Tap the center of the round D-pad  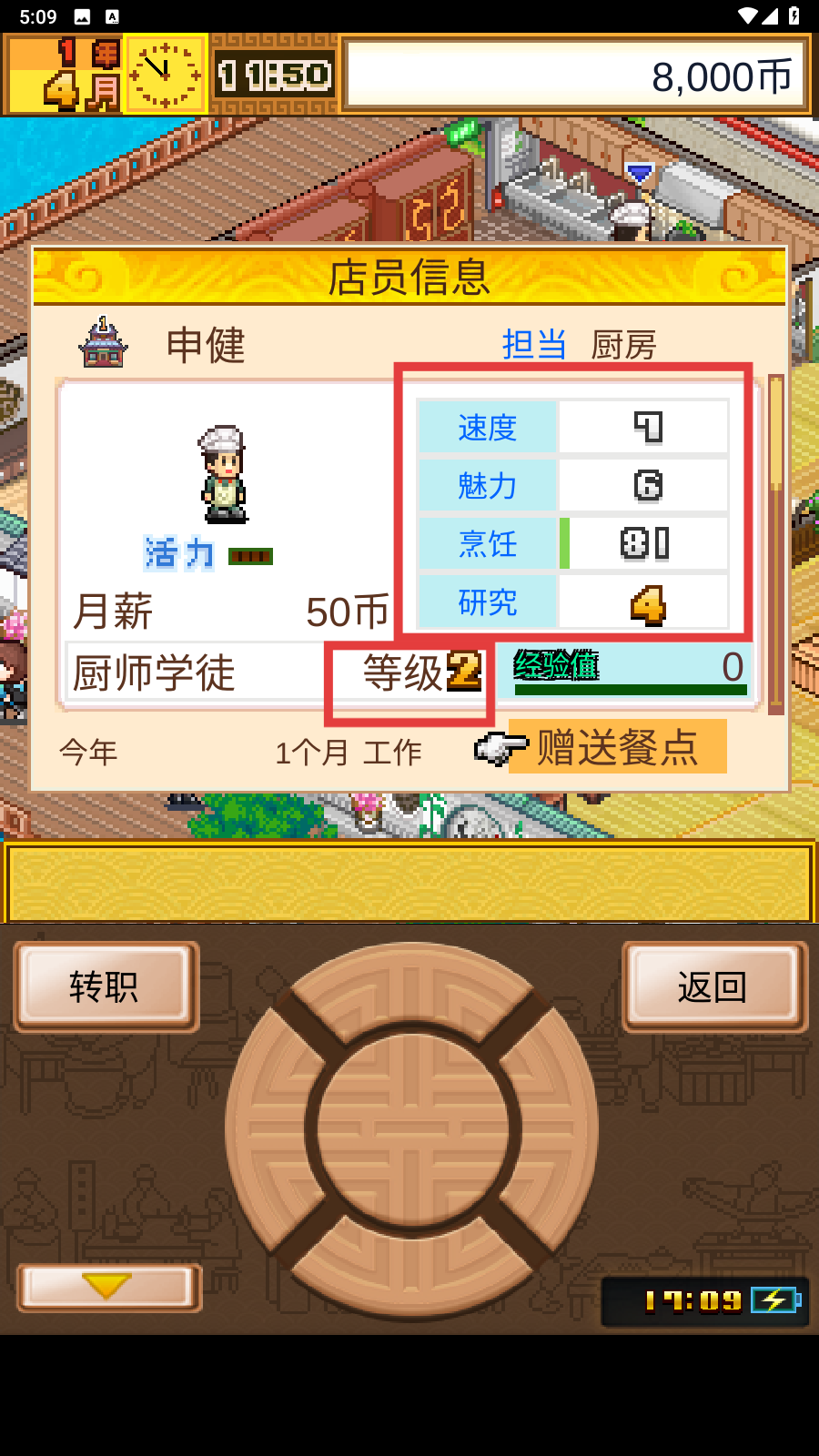[x=412, y=1128]
